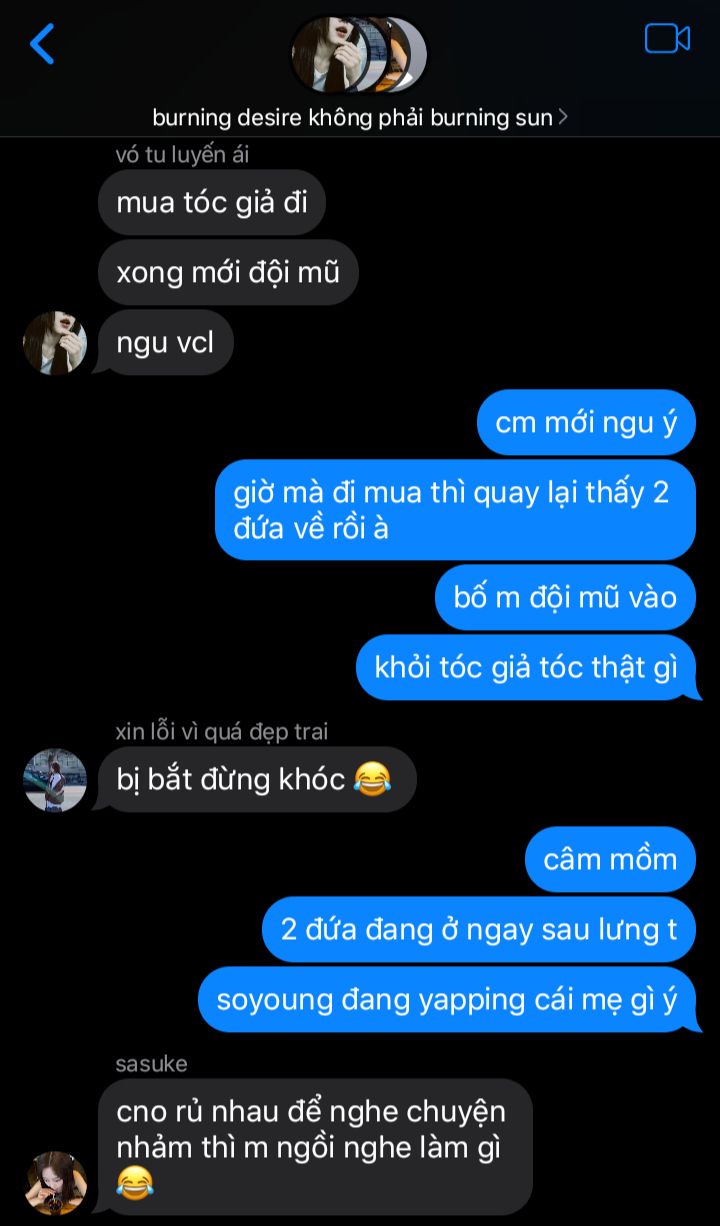Start a FaceTime video call
Screen dimensions: 720x1226
[667, 39]
